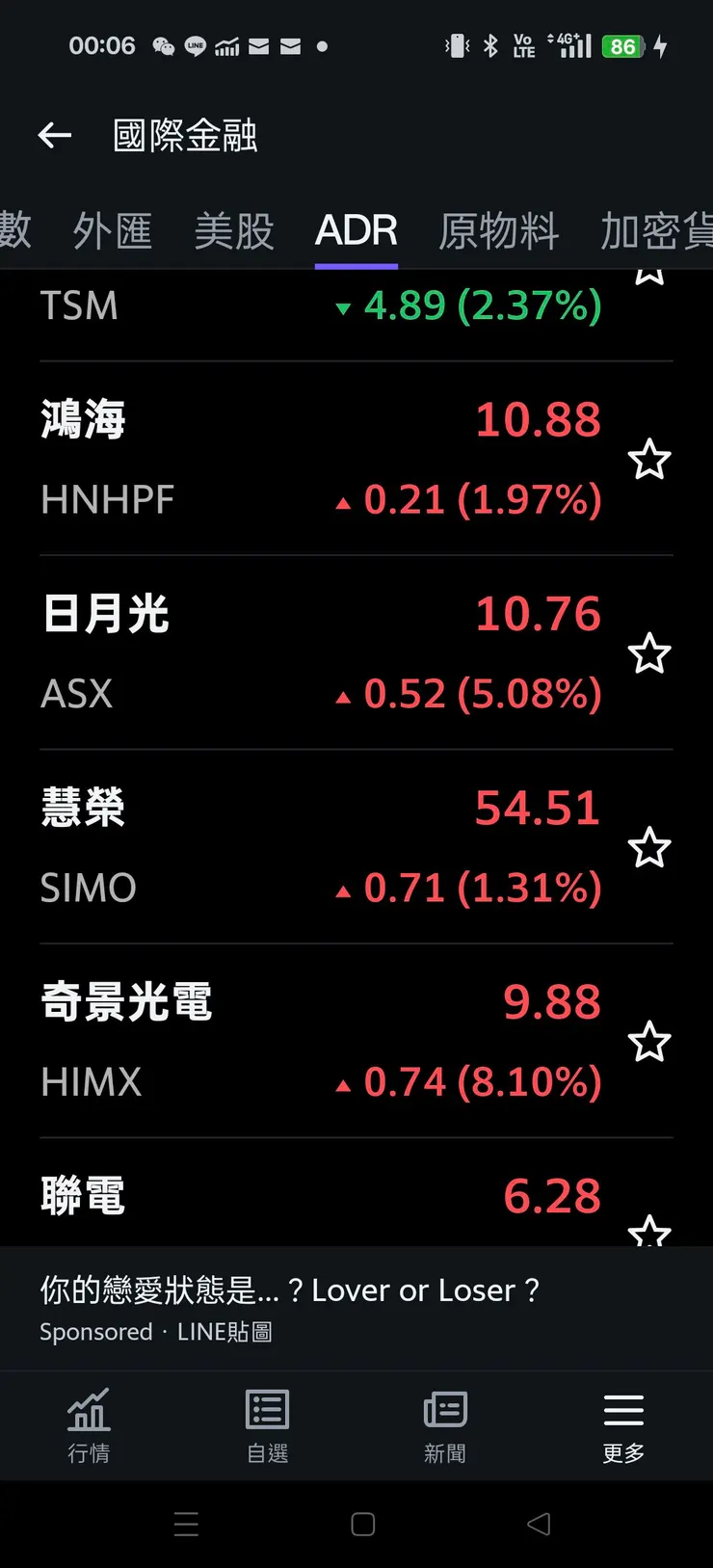
Task: Open the 加密貨 tab
Action: pos(657,231)
